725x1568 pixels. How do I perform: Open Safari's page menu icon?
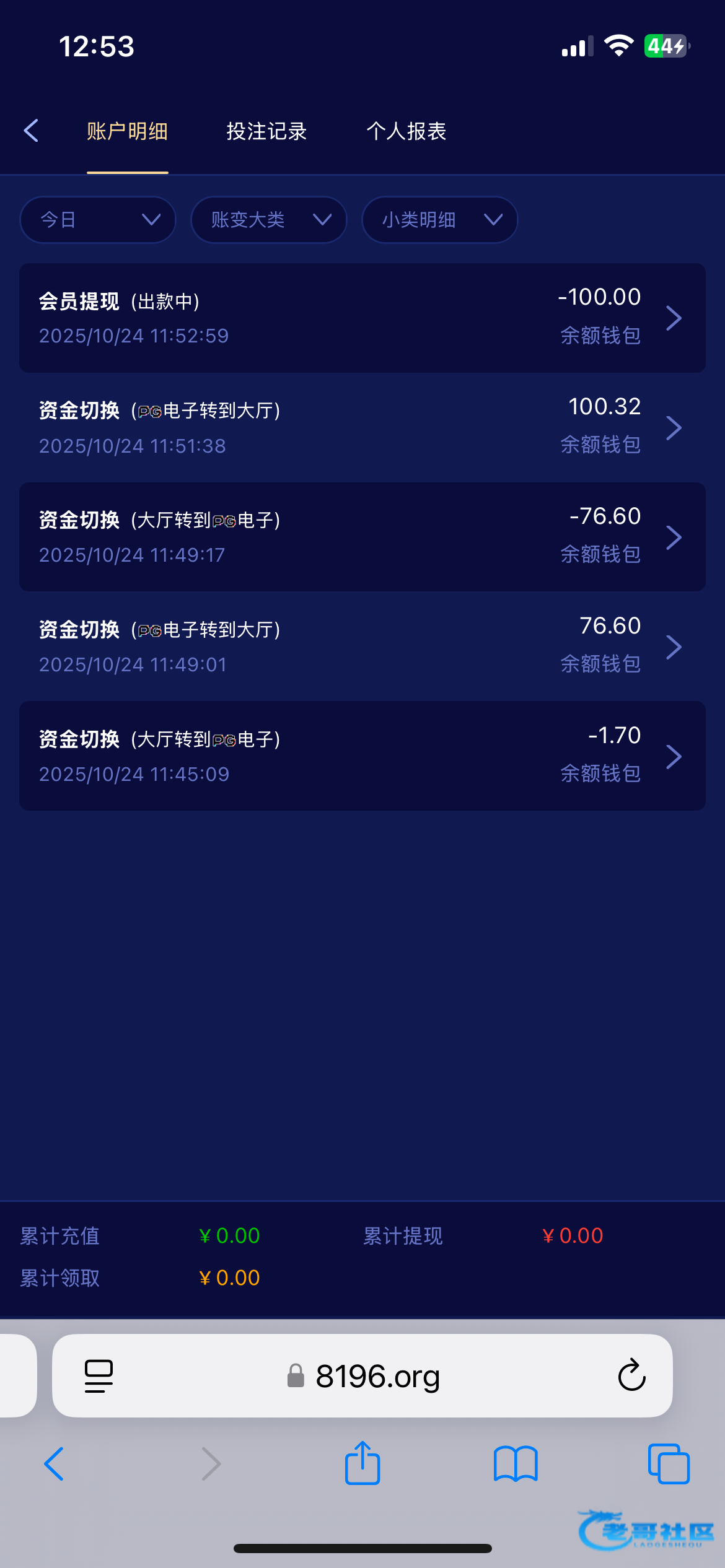(x=99, y=1376)
